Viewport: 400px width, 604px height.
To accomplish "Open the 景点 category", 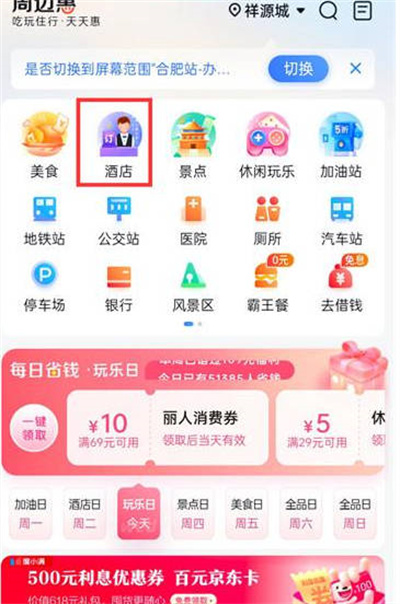I will click(x=193, y=145).
